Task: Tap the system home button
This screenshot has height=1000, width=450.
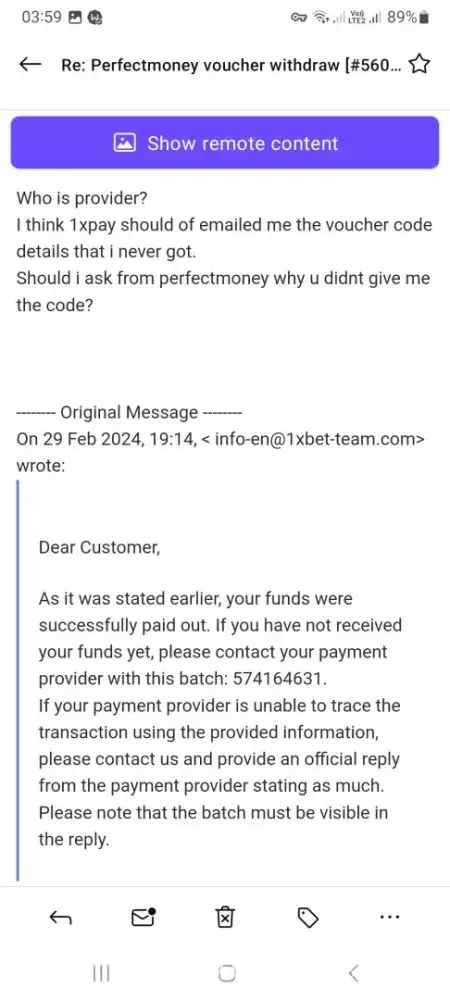Action: (x=227, y=973)
